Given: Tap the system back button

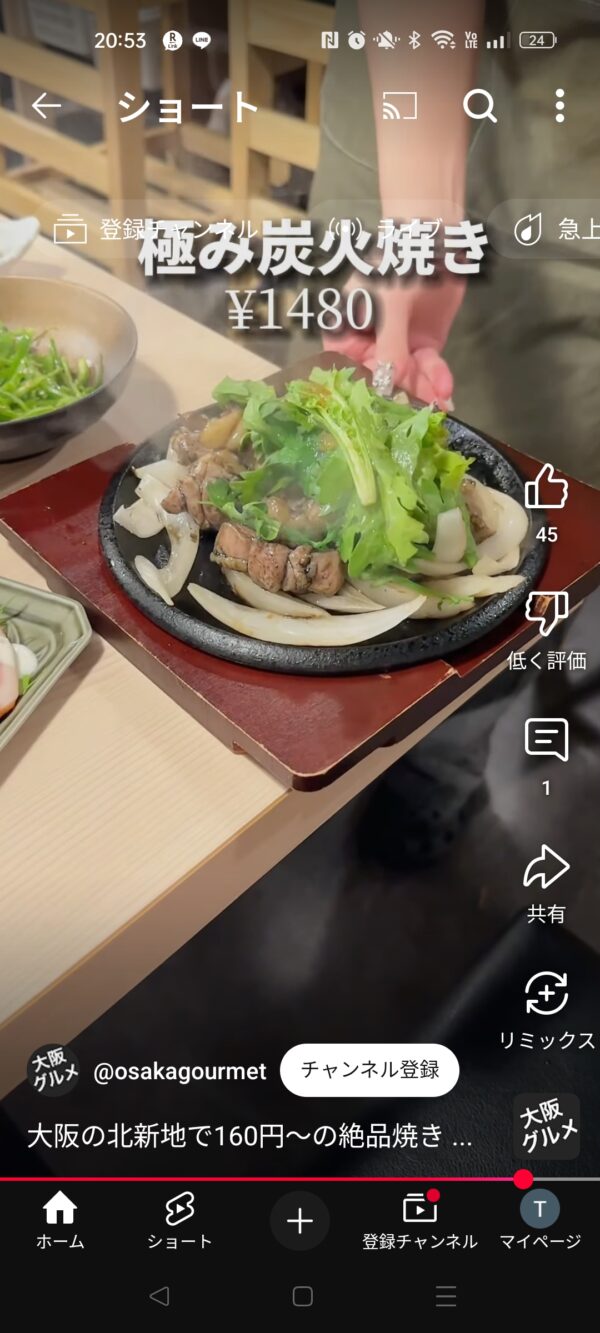Looking at the screenshot, I should coord(158,1297).
